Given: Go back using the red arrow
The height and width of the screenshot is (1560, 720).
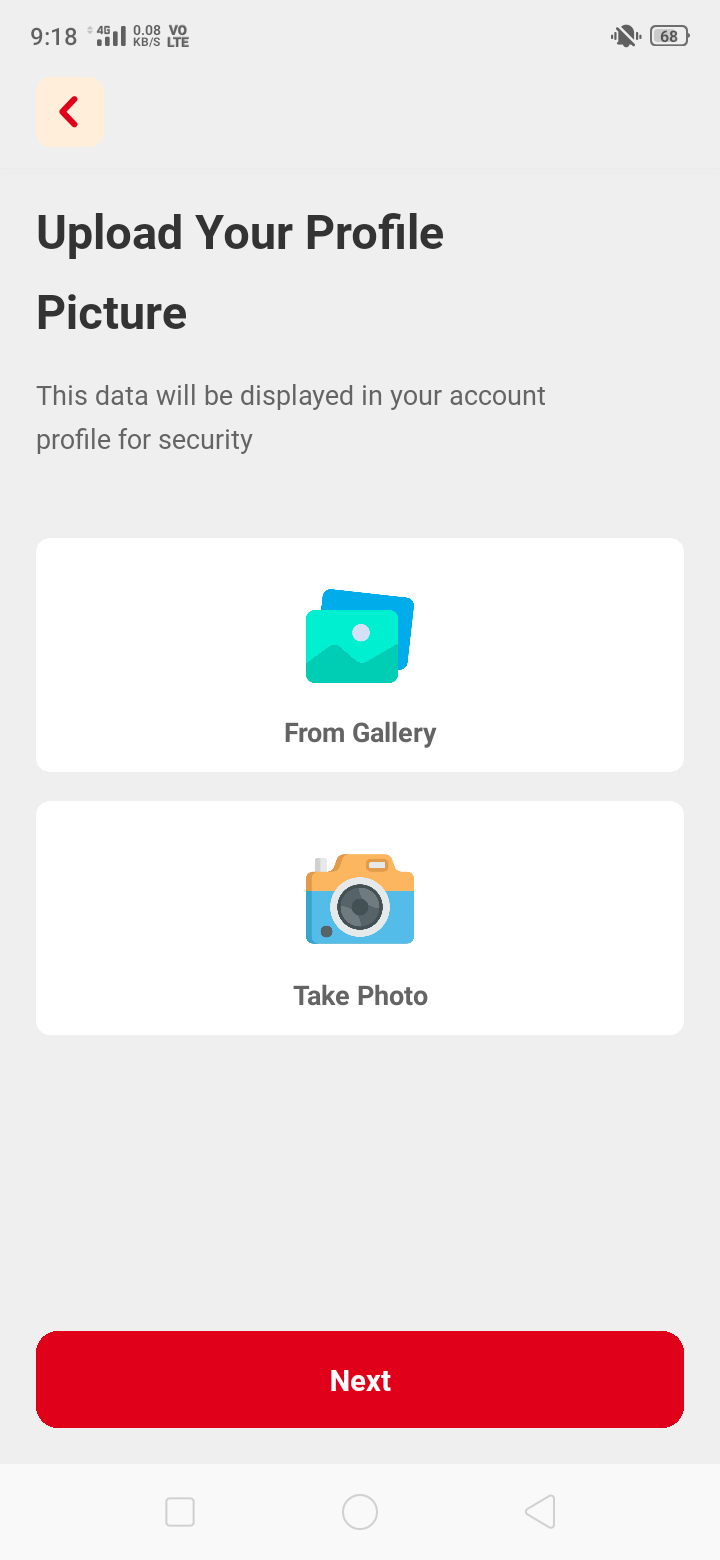Looking at the screenshot, I should coord(69,112).
